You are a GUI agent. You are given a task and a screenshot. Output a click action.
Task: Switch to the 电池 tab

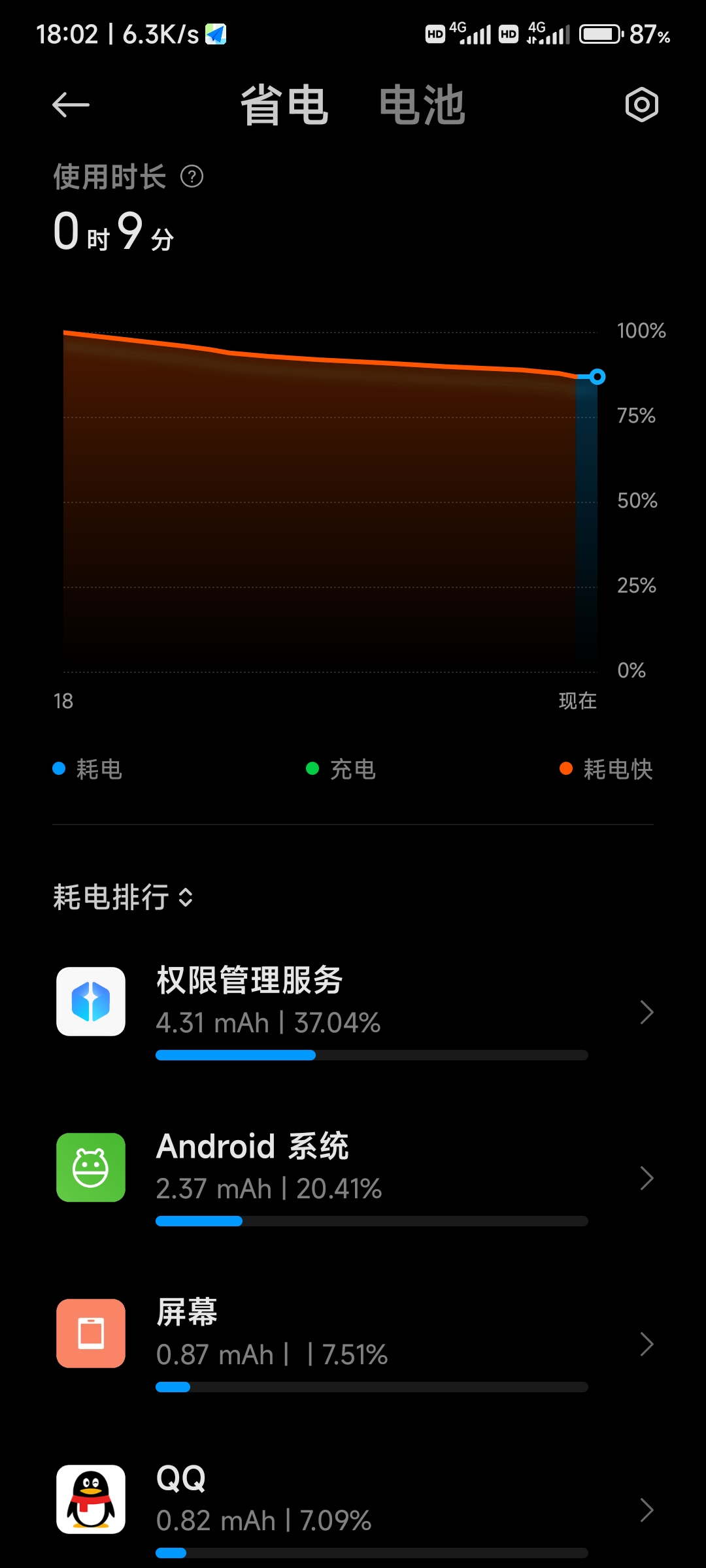[422, 105]
